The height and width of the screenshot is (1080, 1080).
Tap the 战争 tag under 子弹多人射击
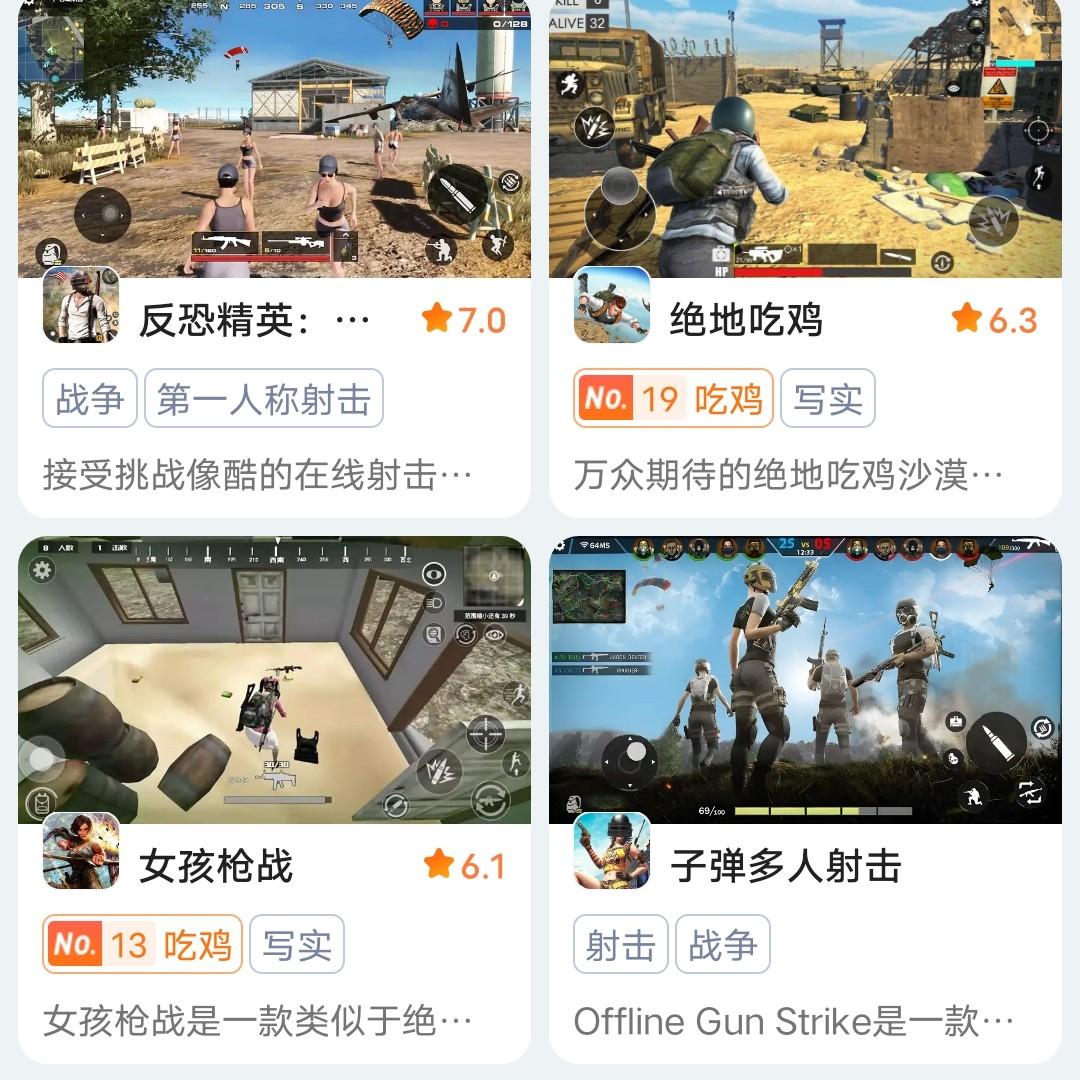click(723, 945)
